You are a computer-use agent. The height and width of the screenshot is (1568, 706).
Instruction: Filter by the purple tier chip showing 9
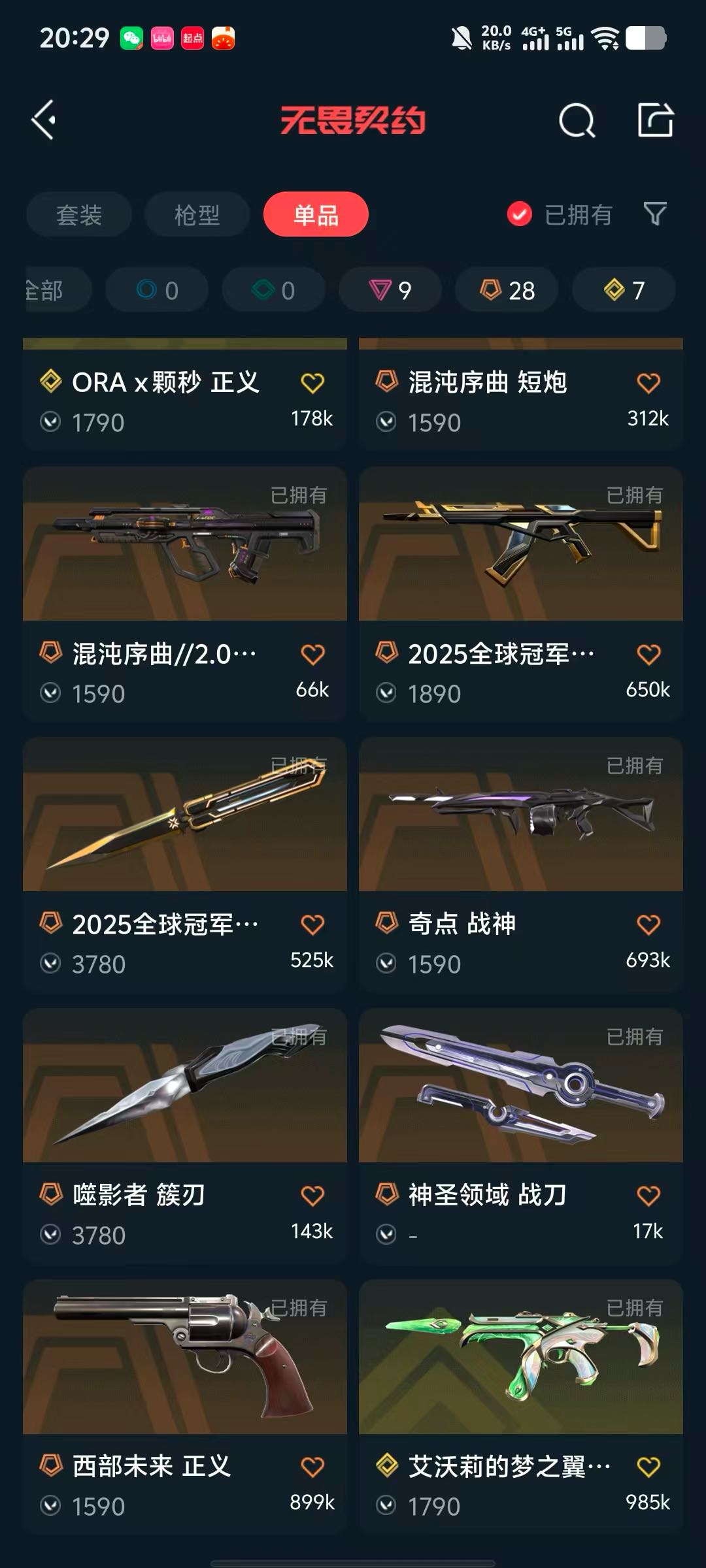coord(390,290)
